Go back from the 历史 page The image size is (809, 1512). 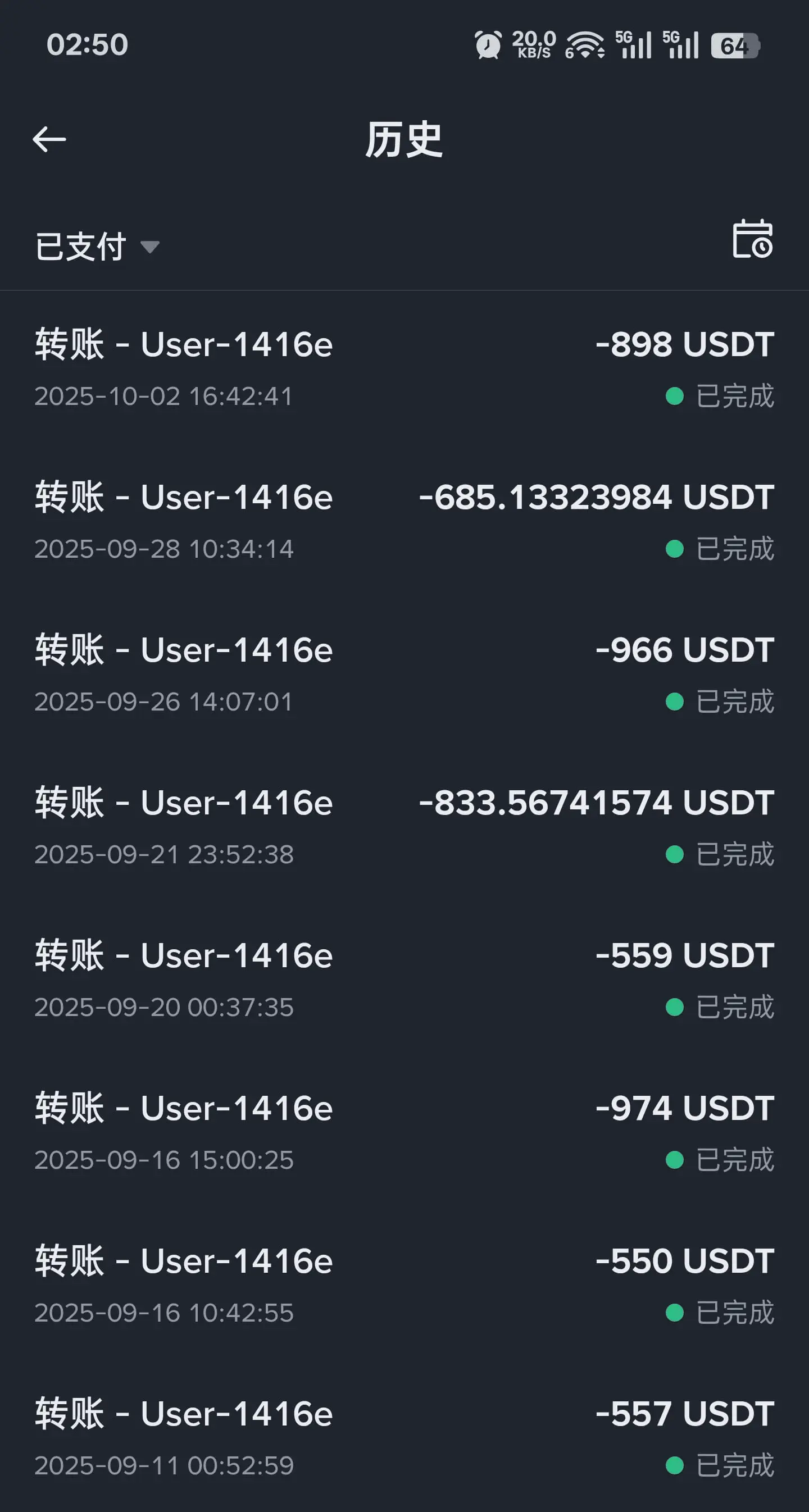click(49, 140)
